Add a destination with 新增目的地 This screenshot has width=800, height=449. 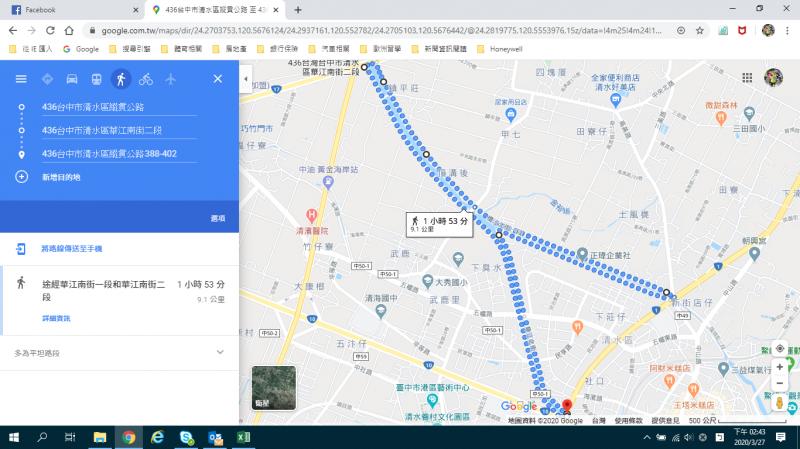tap(61, 177)
